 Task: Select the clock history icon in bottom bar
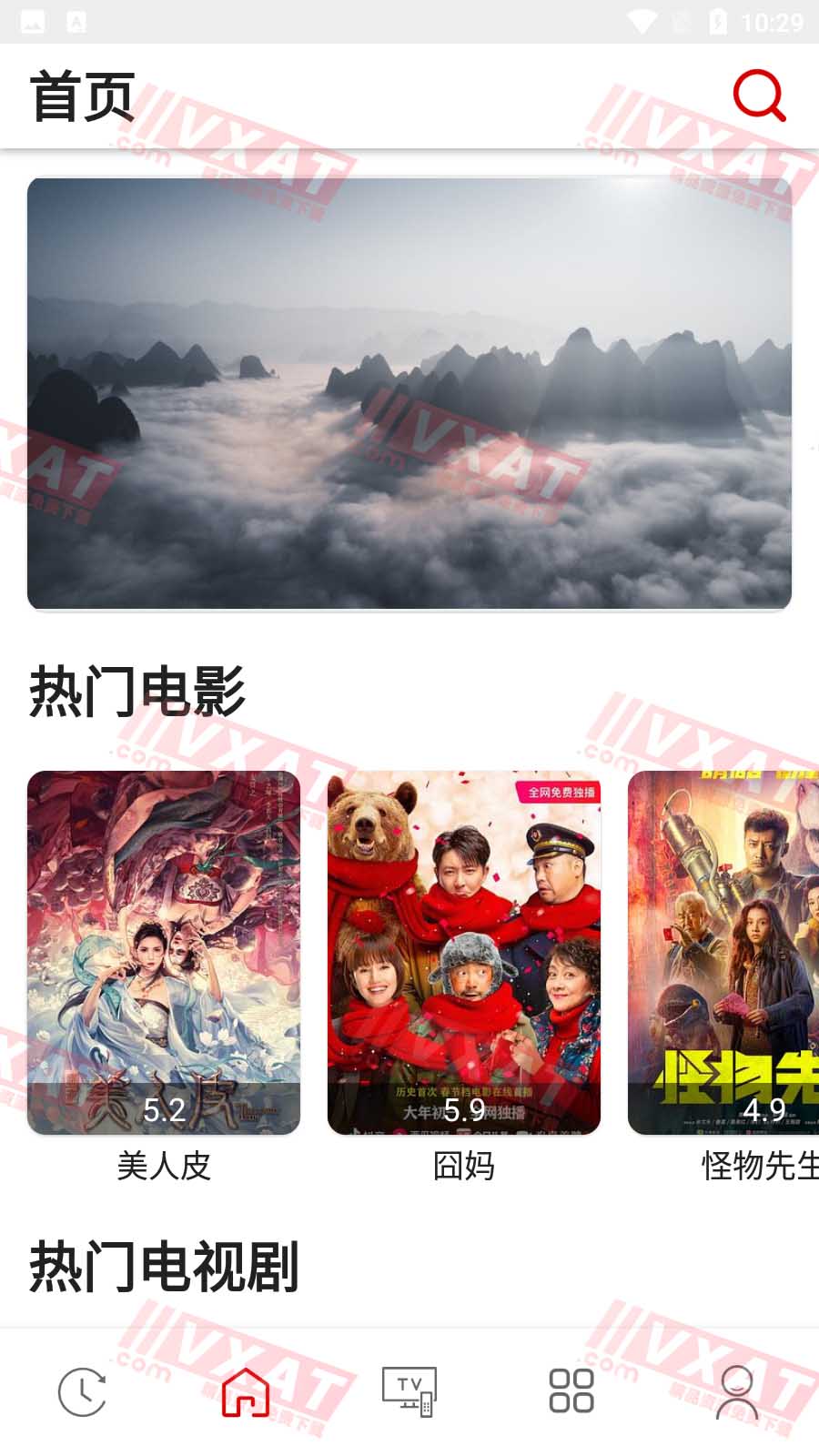click(82, 1390)
